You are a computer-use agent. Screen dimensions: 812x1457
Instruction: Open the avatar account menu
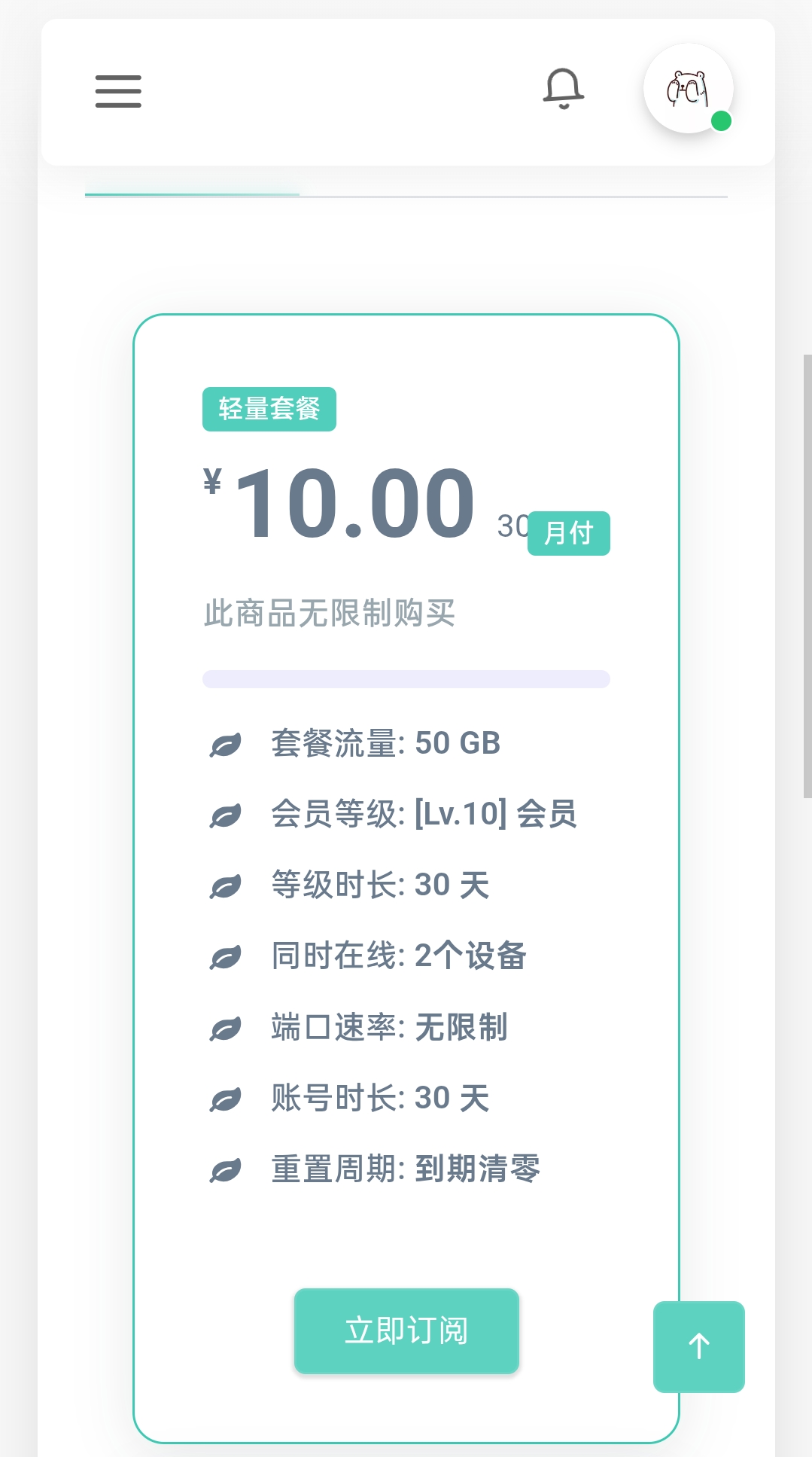pyautogui.click(x=687, y=88)
